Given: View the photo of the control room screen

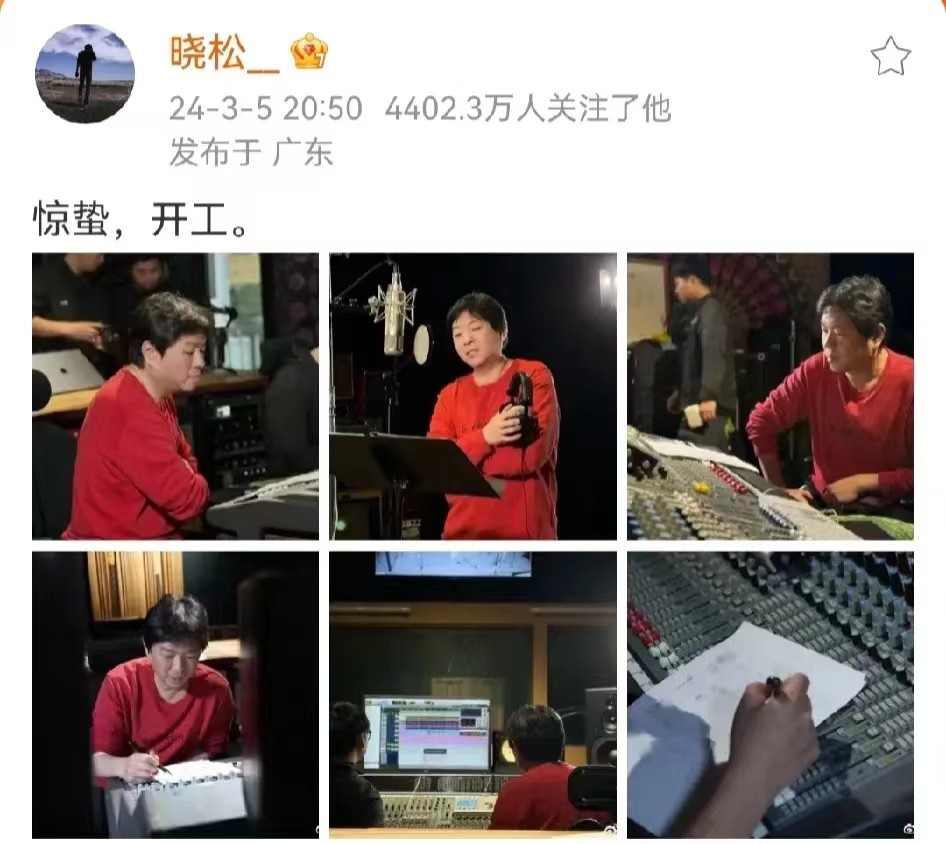Looking at the screenshot, I should click(473, 694).
